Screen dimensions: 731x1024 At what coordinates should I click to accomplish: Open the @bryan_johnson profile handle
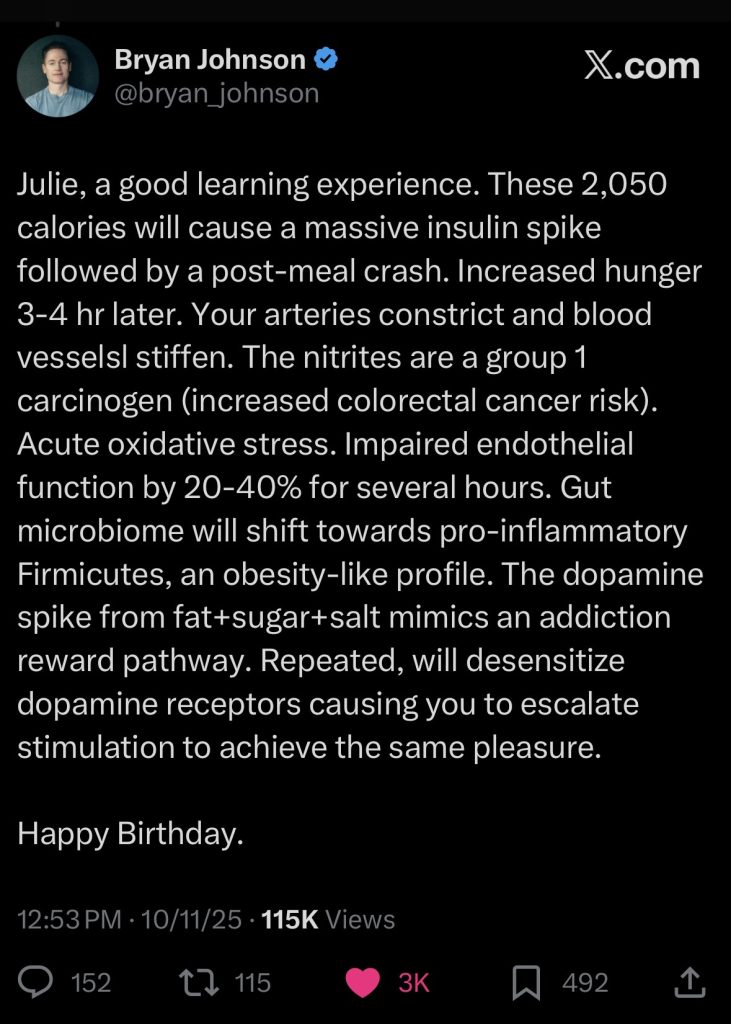coord(217,94)
